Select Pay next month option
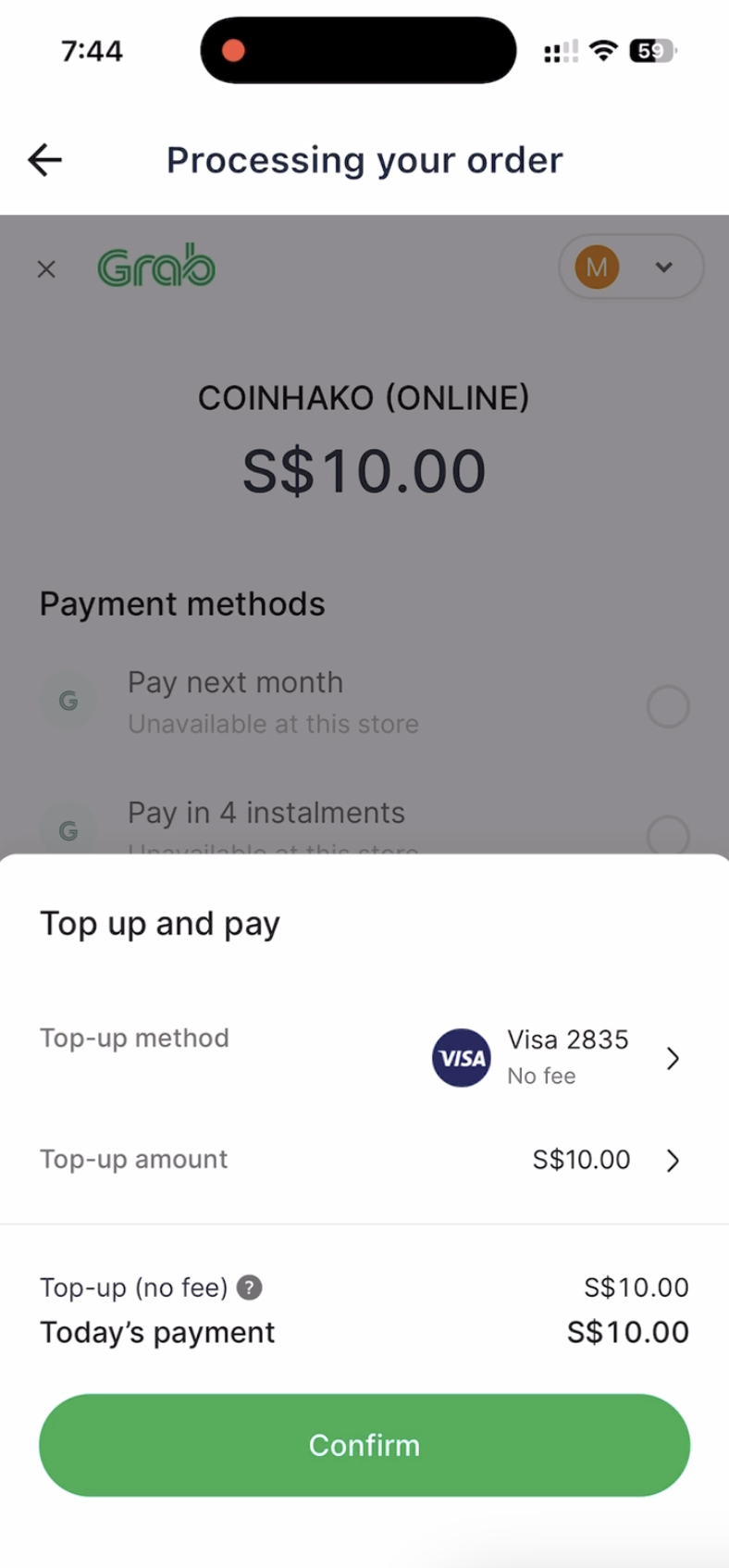This screenshot has width=729, height=1568. 668,706
